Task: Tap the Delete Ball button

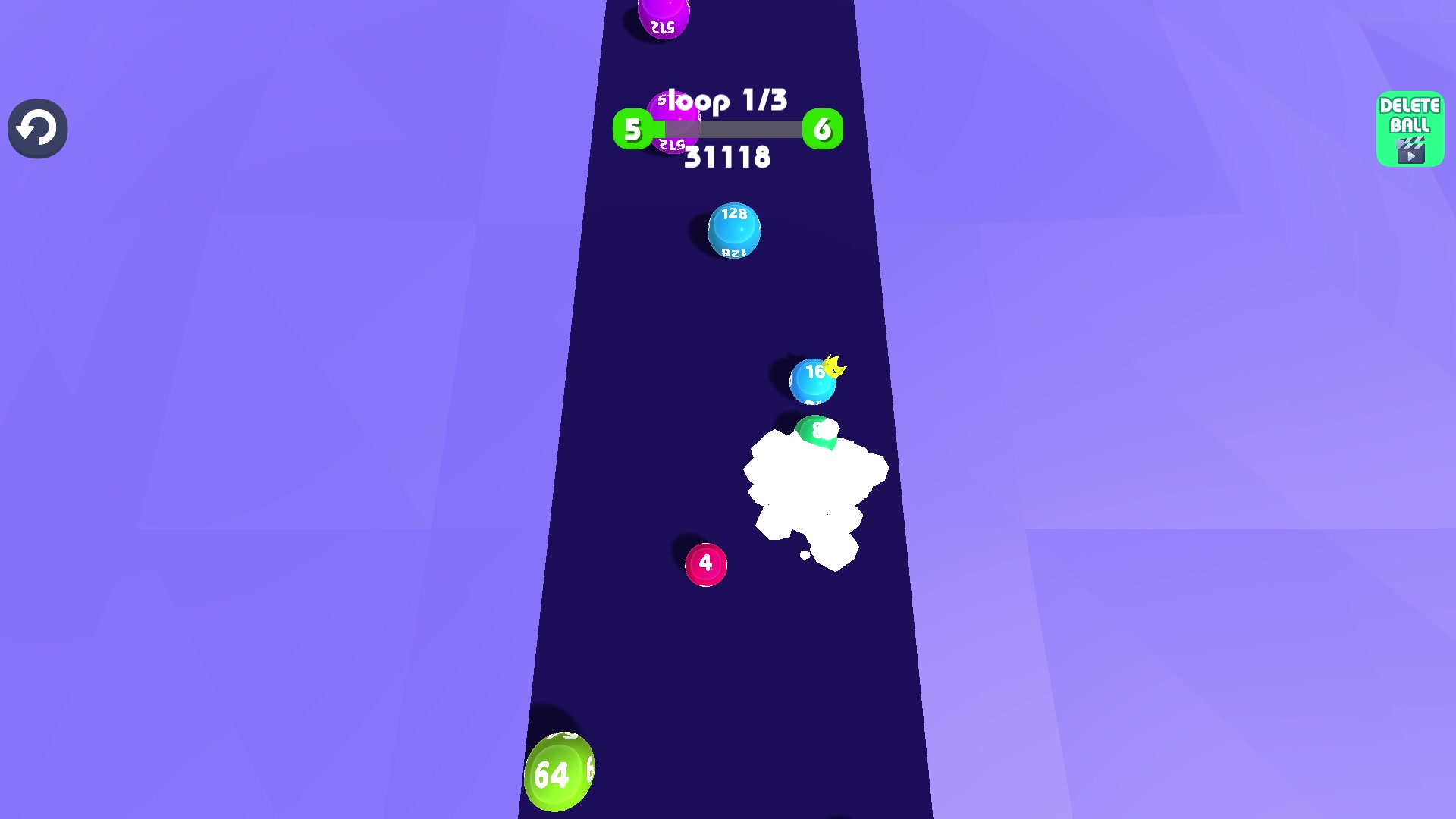Action: (x=1410, y=129)
